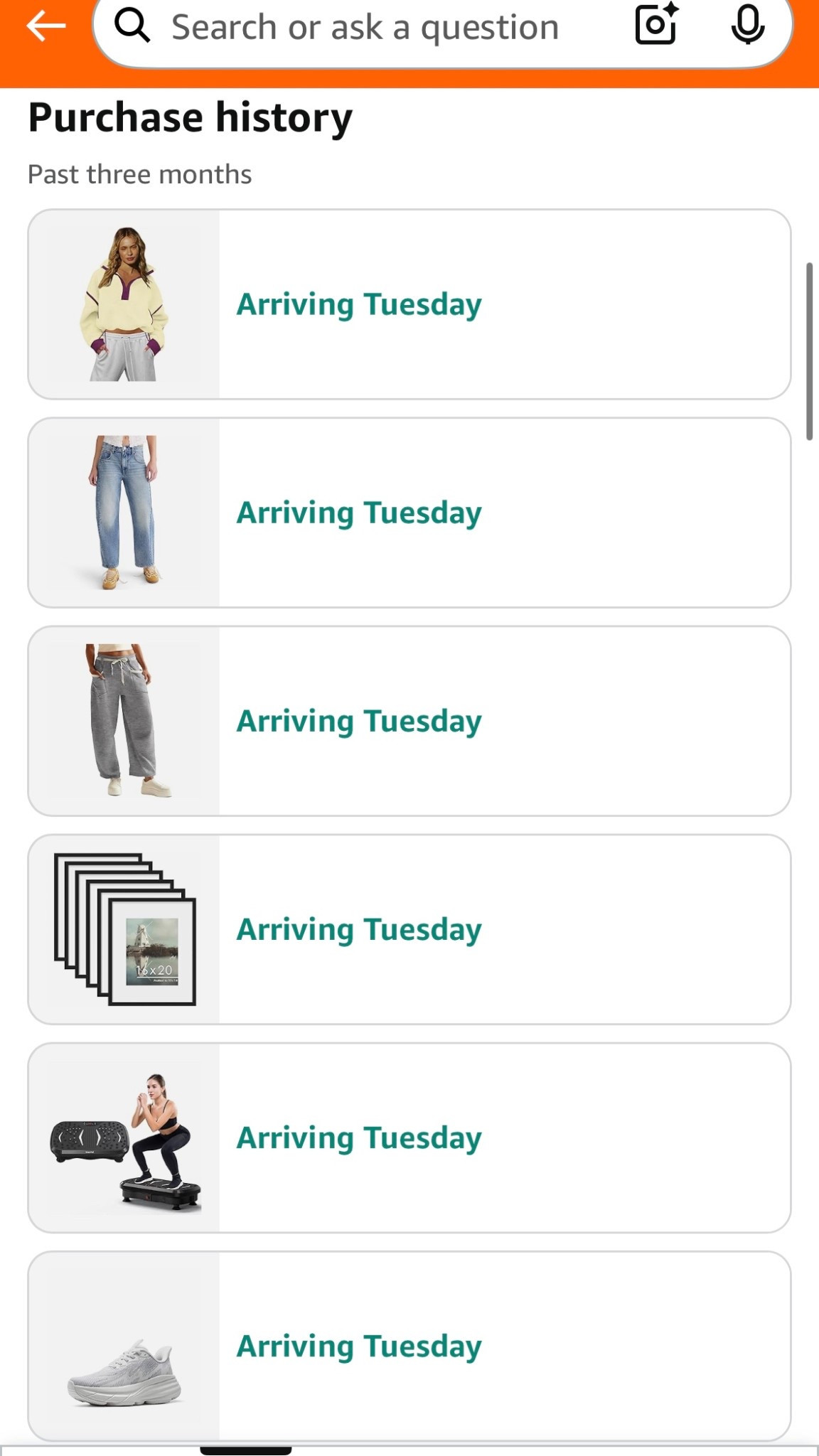The image size is (819, 1456).
Task: Open Arriving Tuesday status for the jeans
Action: click(x=359, y=511)
